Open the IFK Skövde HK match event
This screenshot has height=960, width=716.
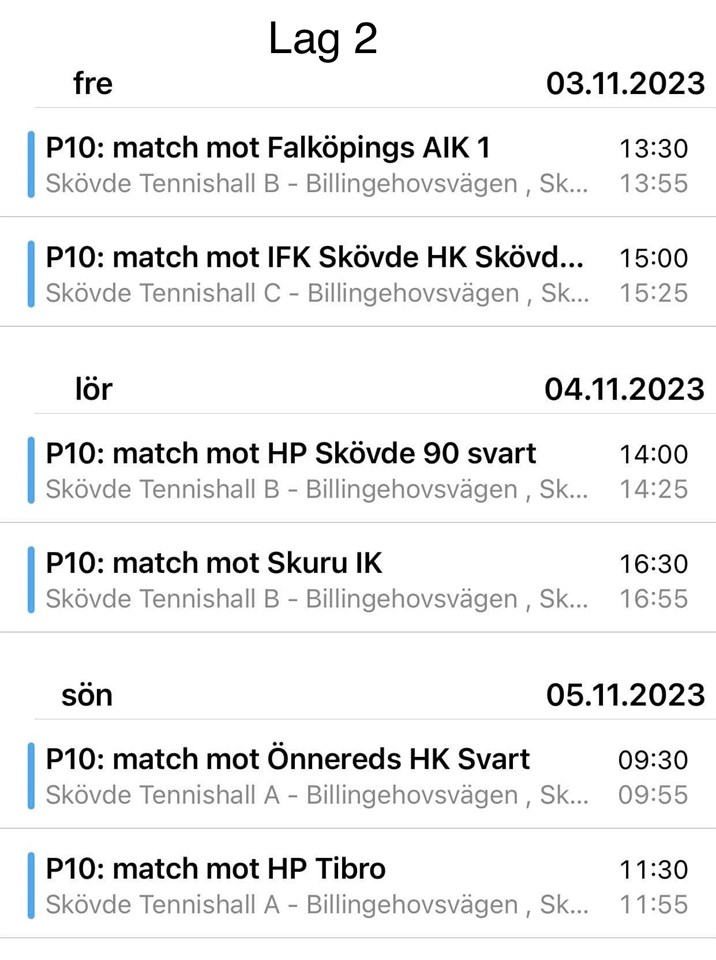tap(300, 275)
